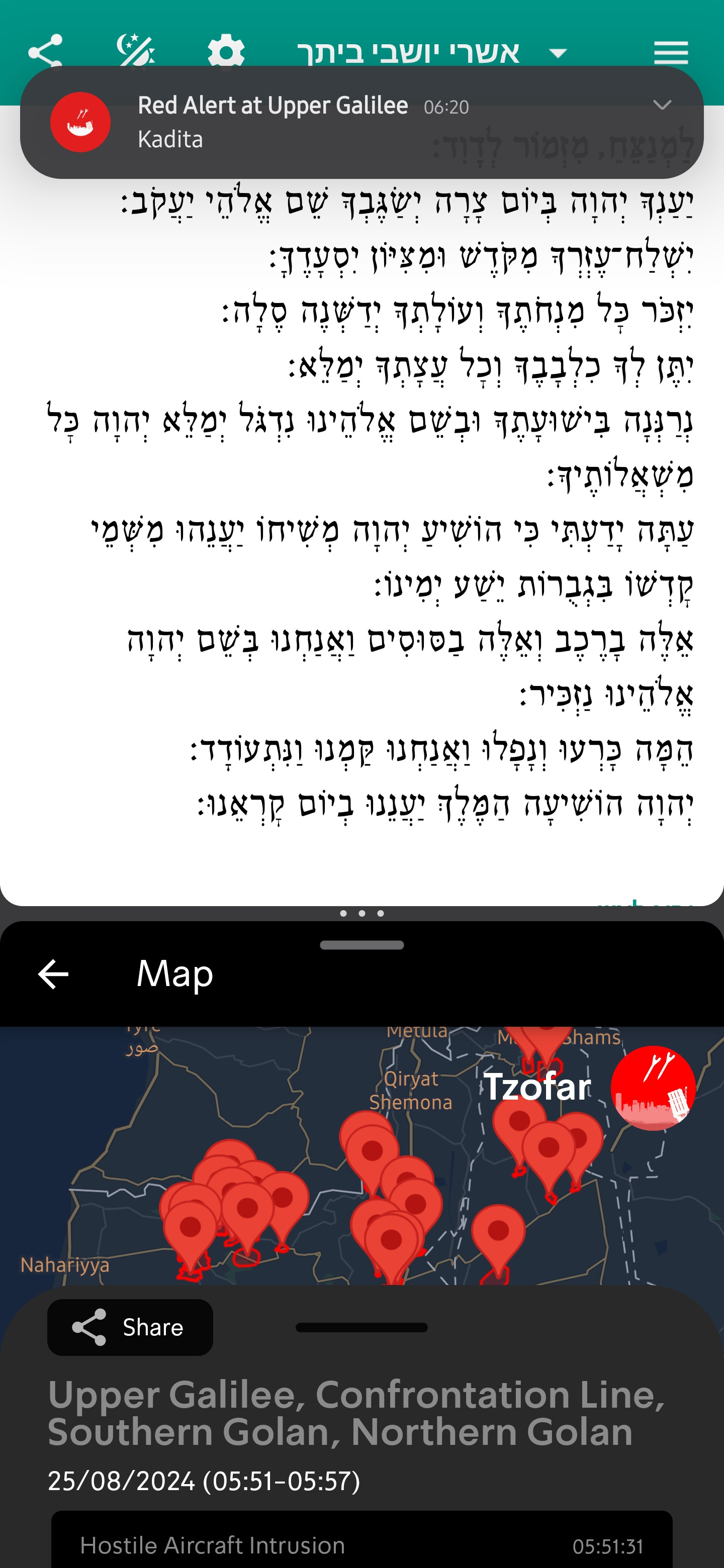Open the hamburger menu

(671, 52)
